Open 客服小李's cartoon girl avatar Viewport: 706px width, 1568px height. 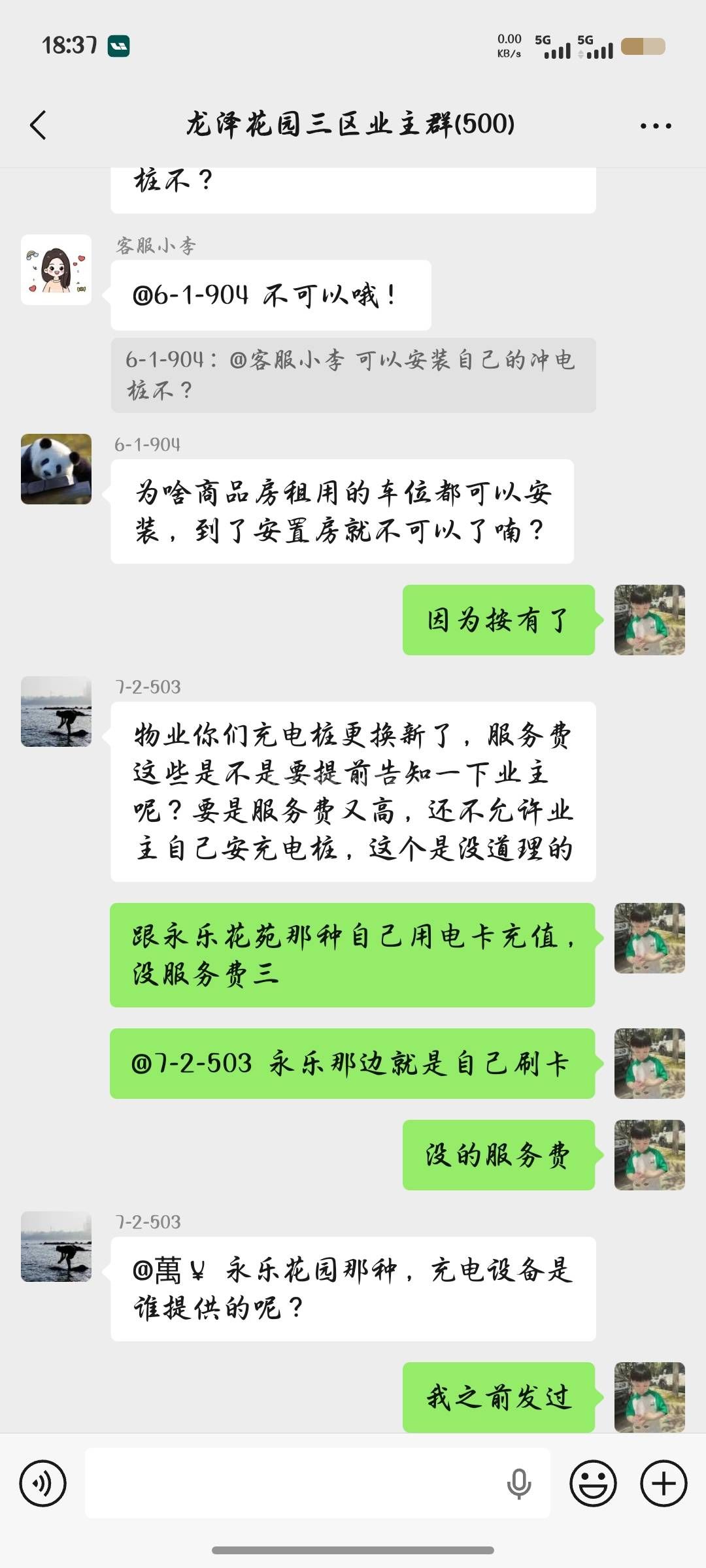pyautogui.click(x=56, y=270)
